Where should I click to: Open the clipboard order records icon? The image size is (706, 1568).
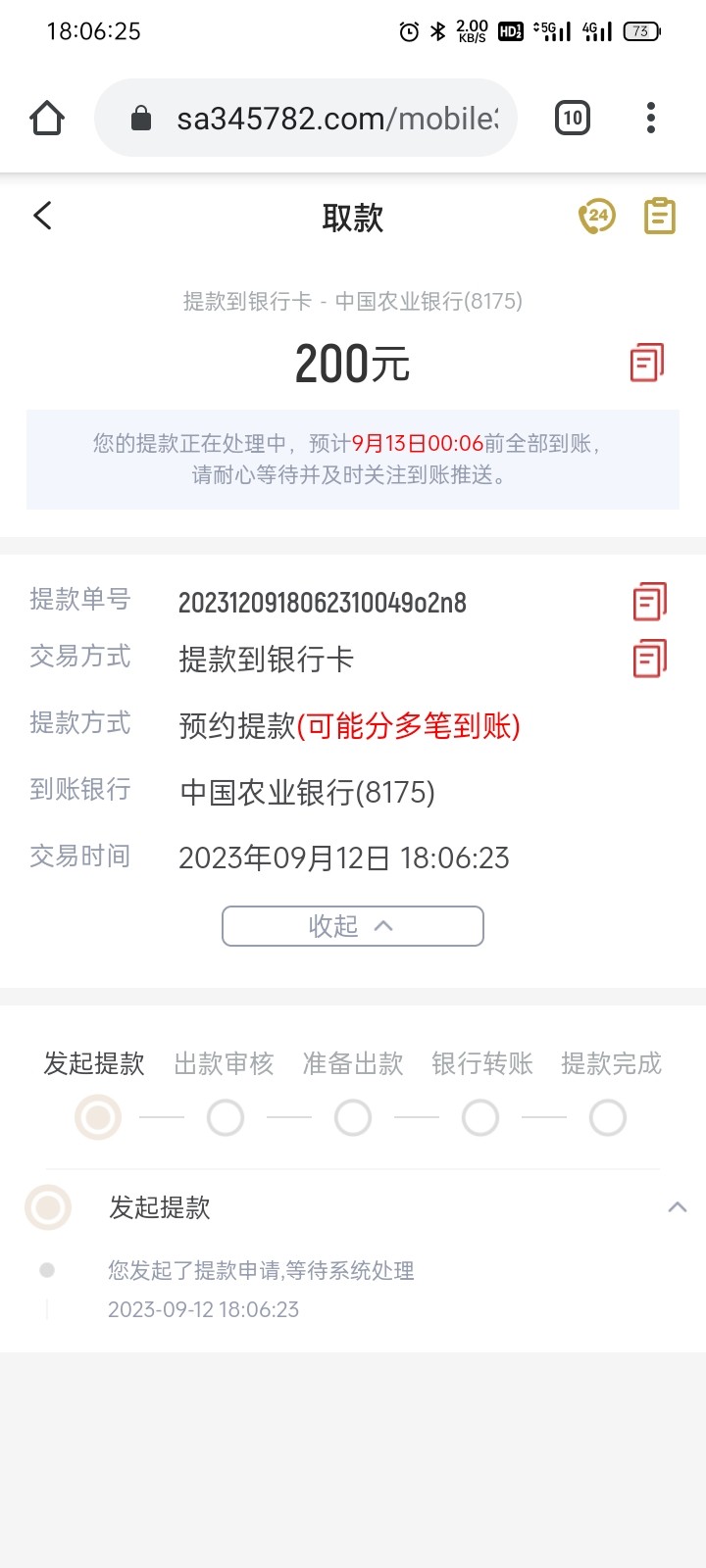(660, 216)
